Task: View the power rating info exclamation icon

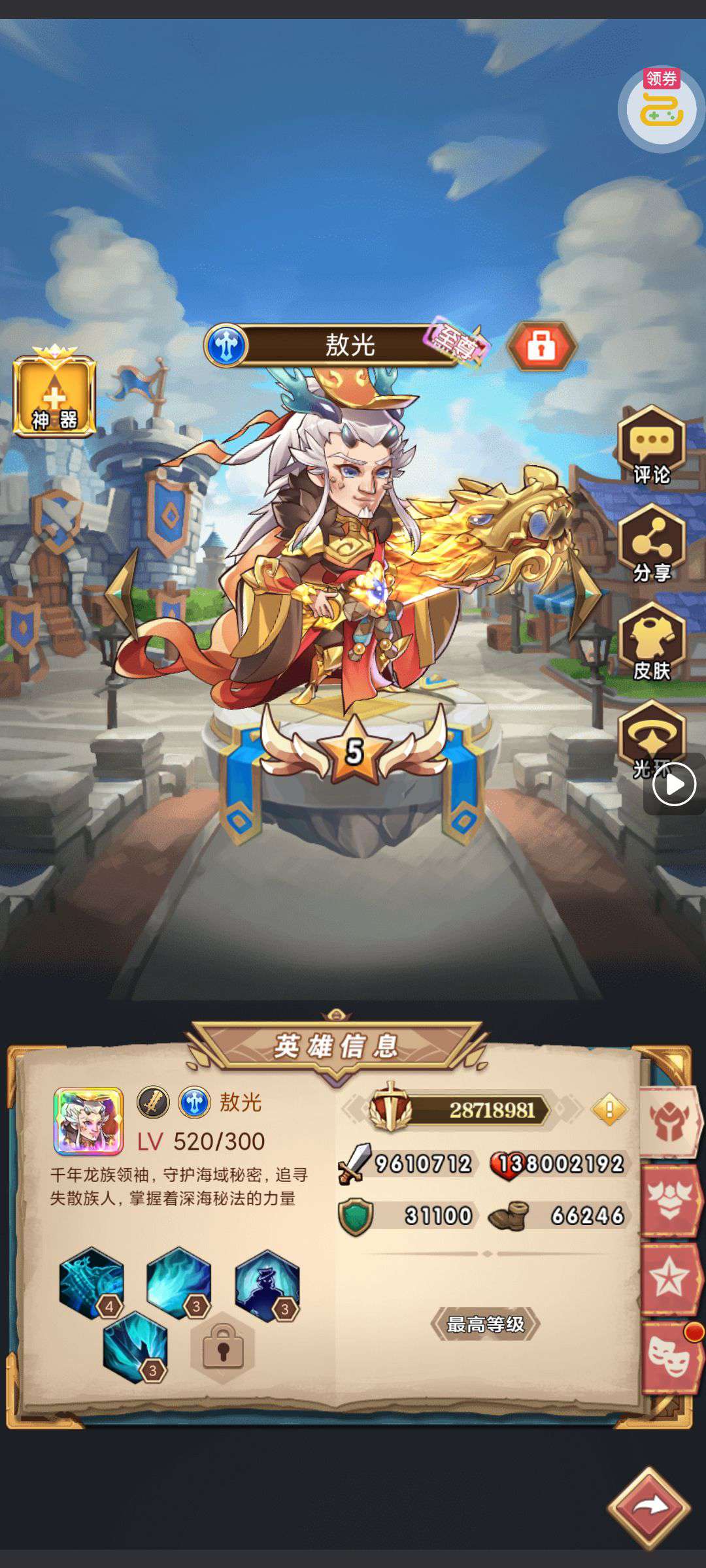Action: pos(609,1109)
